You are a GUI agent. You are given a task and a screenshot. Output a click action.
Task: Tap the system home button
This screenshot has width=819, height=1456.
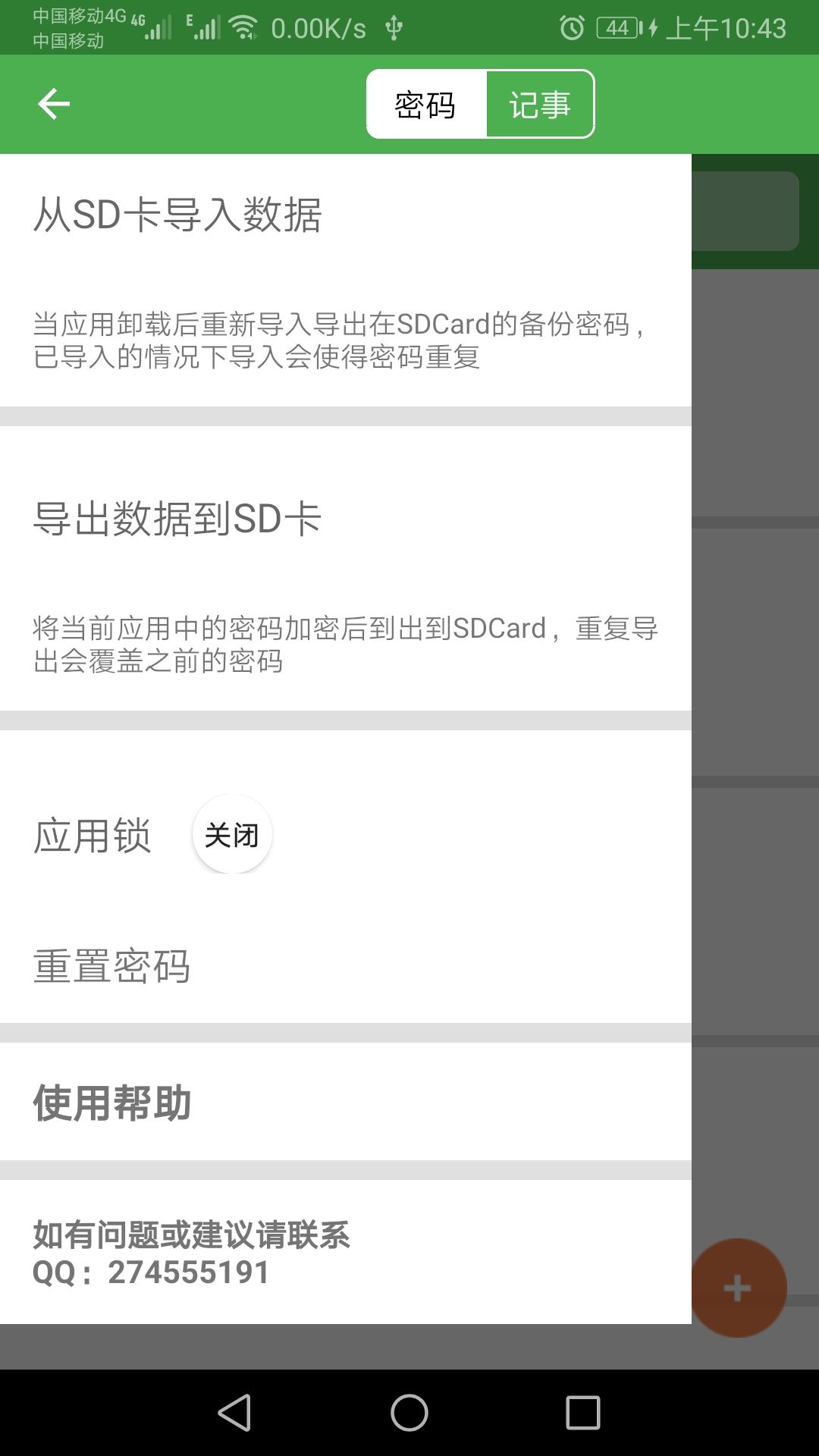point(409,1413)
